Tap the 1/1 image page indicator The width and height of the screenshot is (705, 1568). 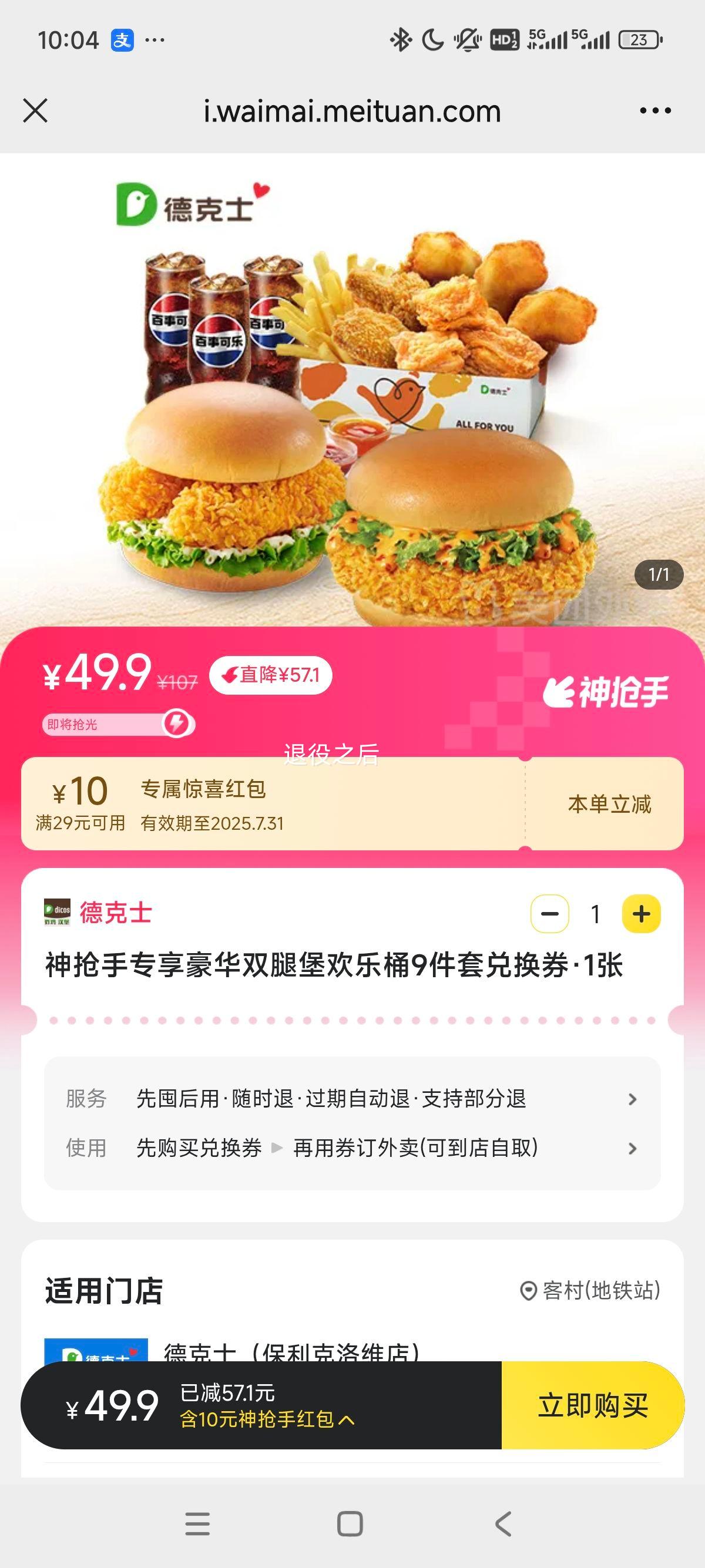point(659,572)
